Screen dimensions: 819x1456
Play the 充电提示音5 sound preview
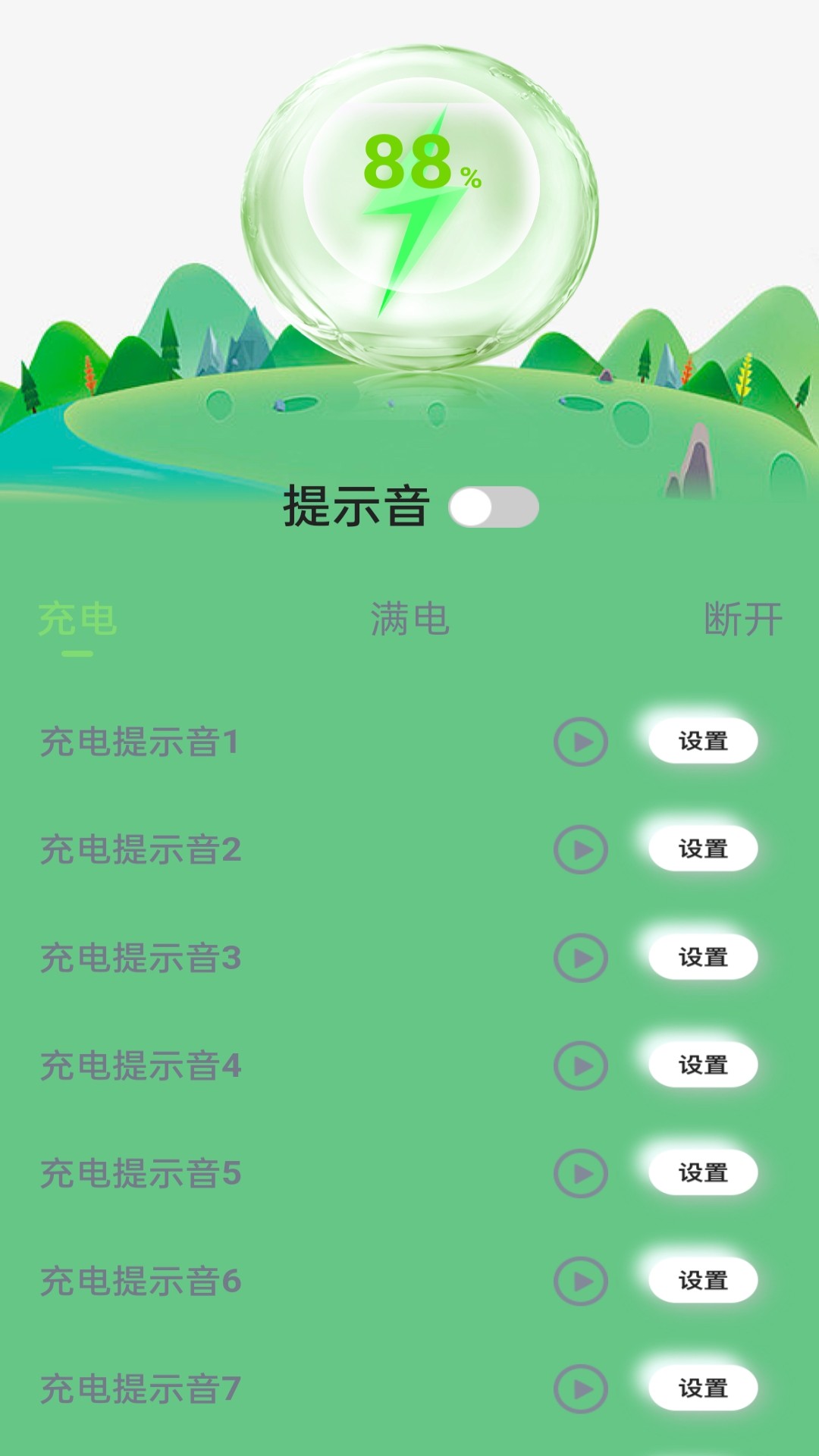coord(580,1172)
